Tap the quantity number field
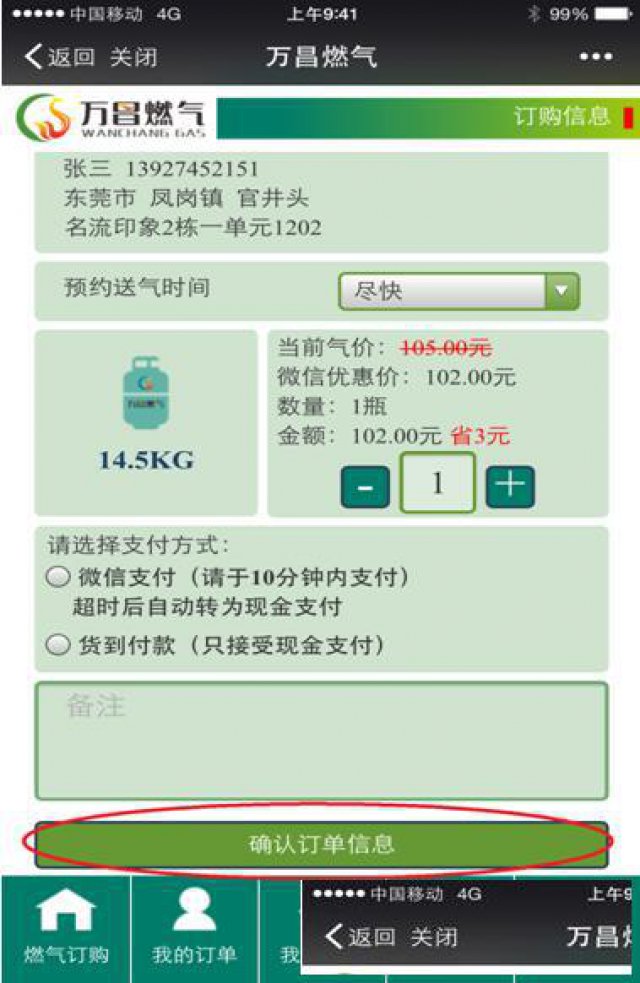The height and width of the screenshot is (983, 640). [437, 483]
